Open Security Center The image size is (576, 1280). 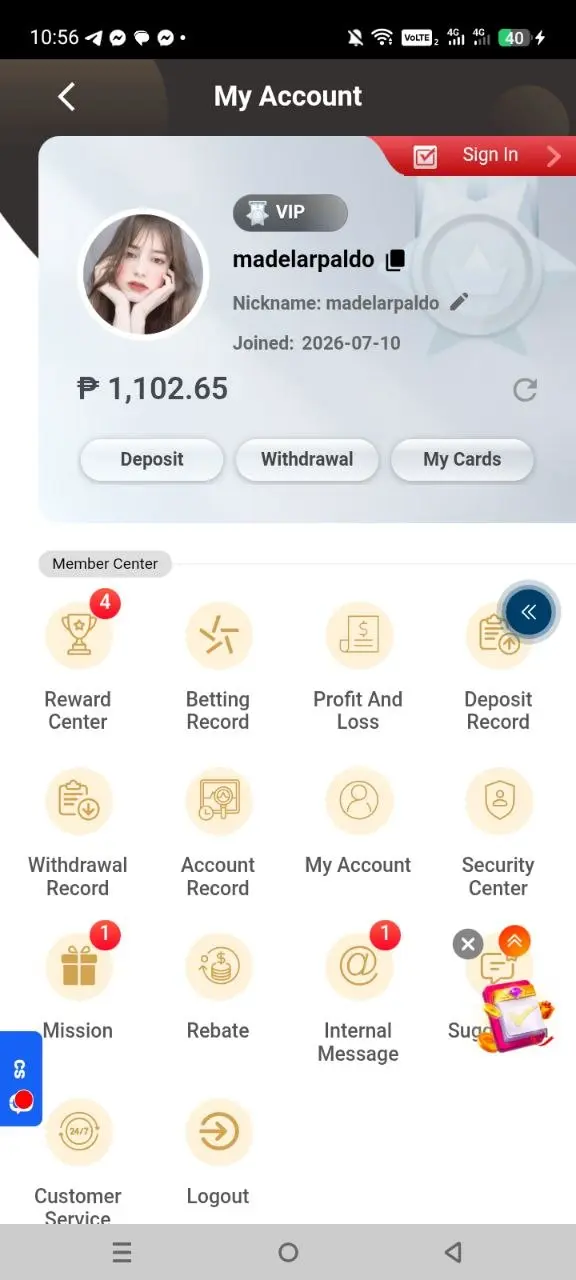tap(498, 832)
